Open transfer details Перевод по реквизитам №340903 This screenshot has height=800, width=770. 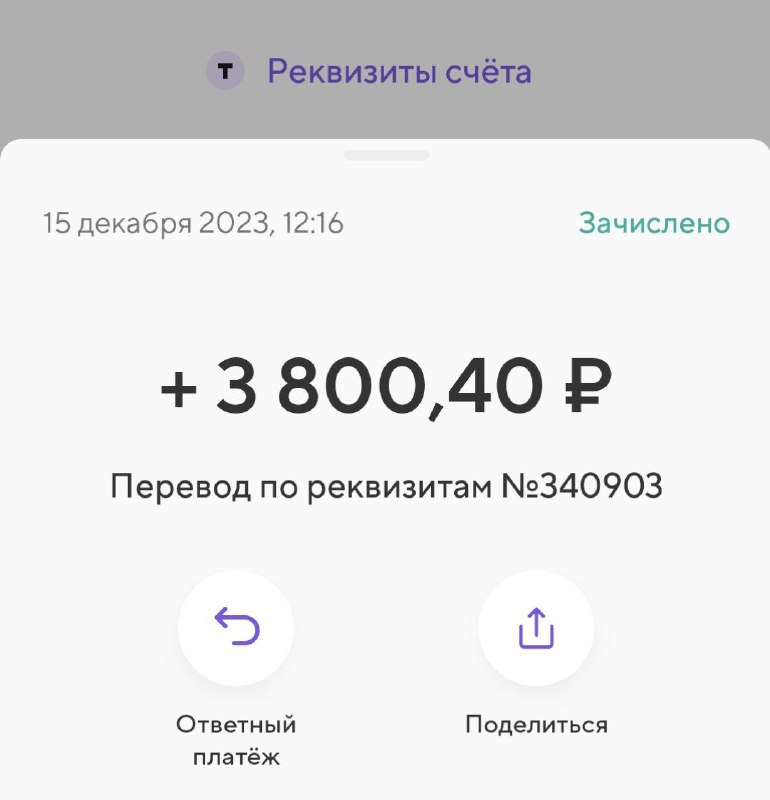[x=385, y=484]
